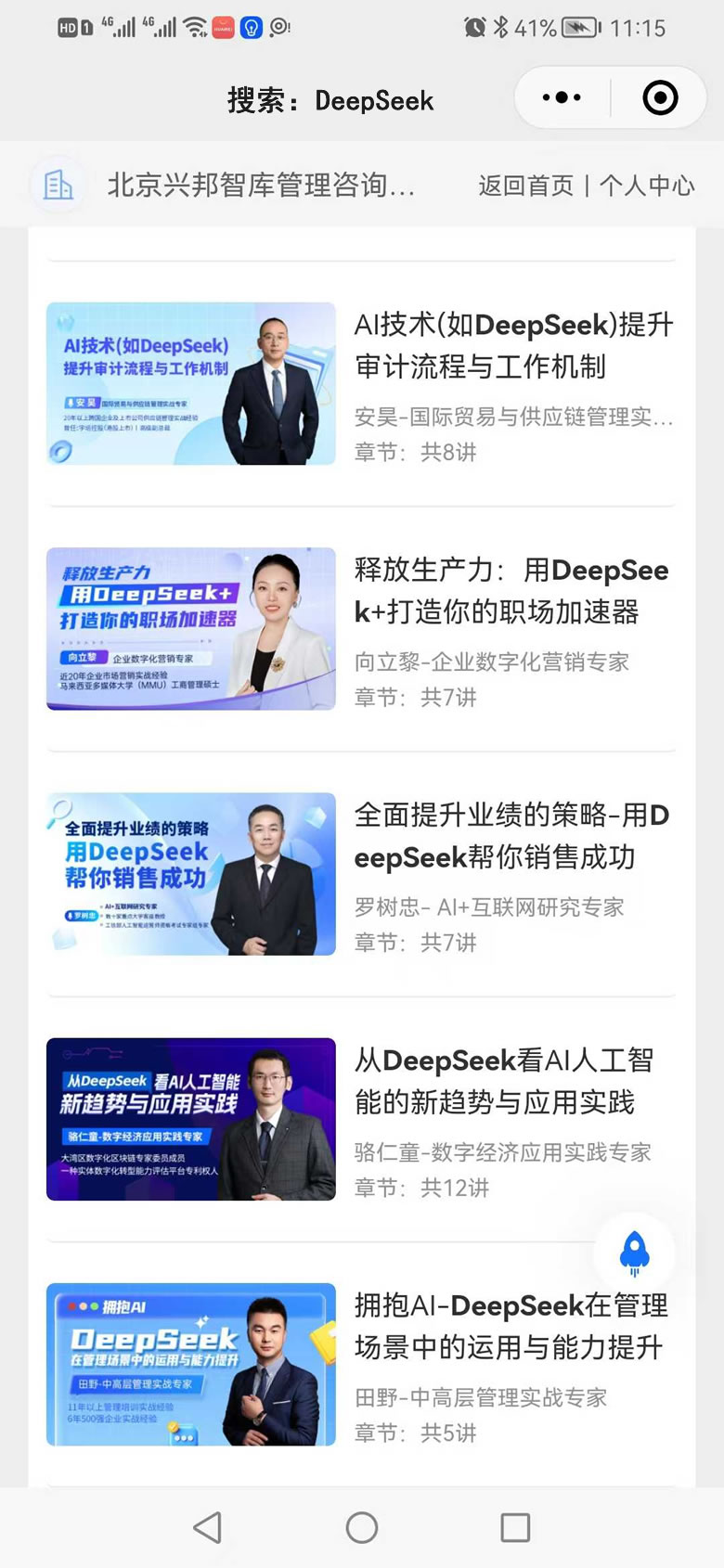
Task: Go to 个人中心
Action: pyautogui.click(x=647, y=186)
